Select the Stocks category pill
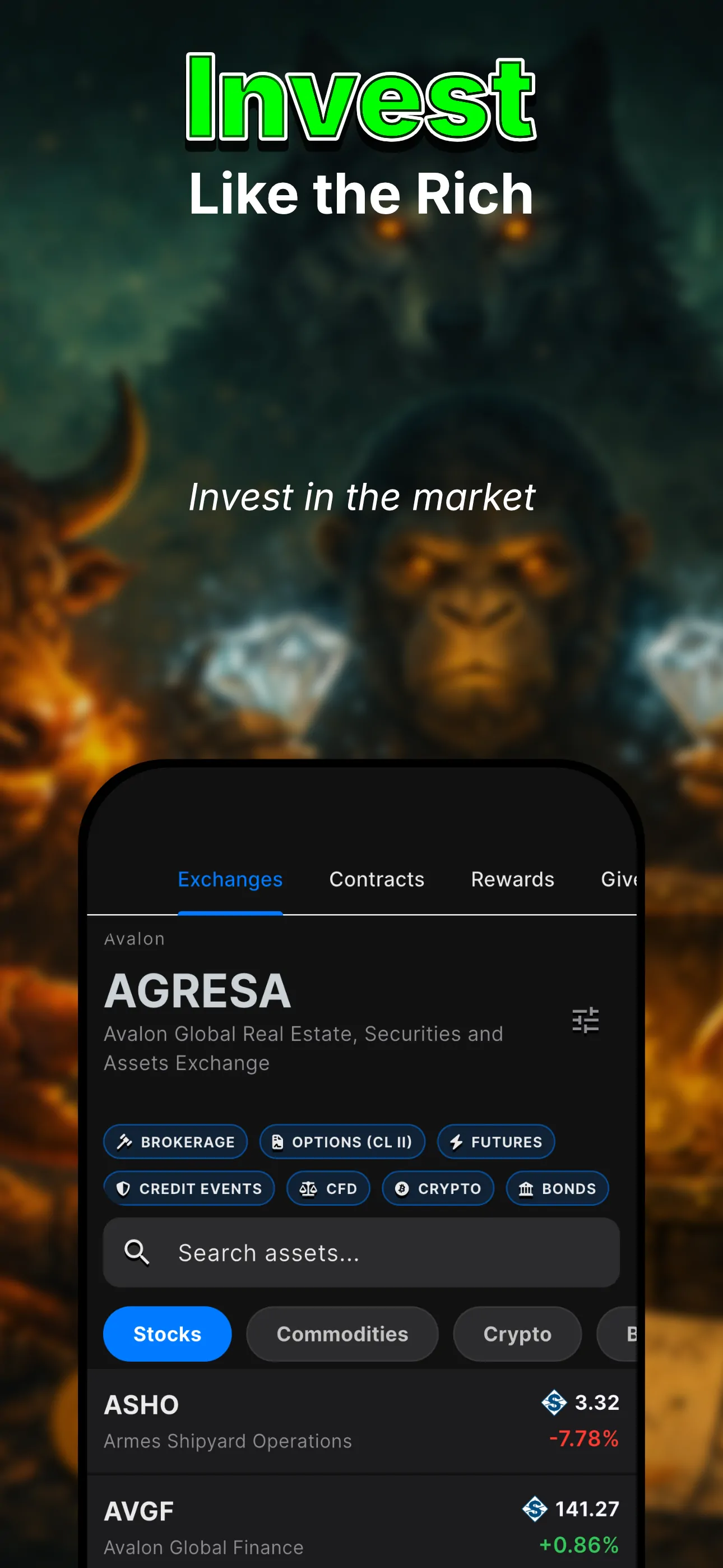Screen dimensions: 723x1568 [x=167, y=1334]
